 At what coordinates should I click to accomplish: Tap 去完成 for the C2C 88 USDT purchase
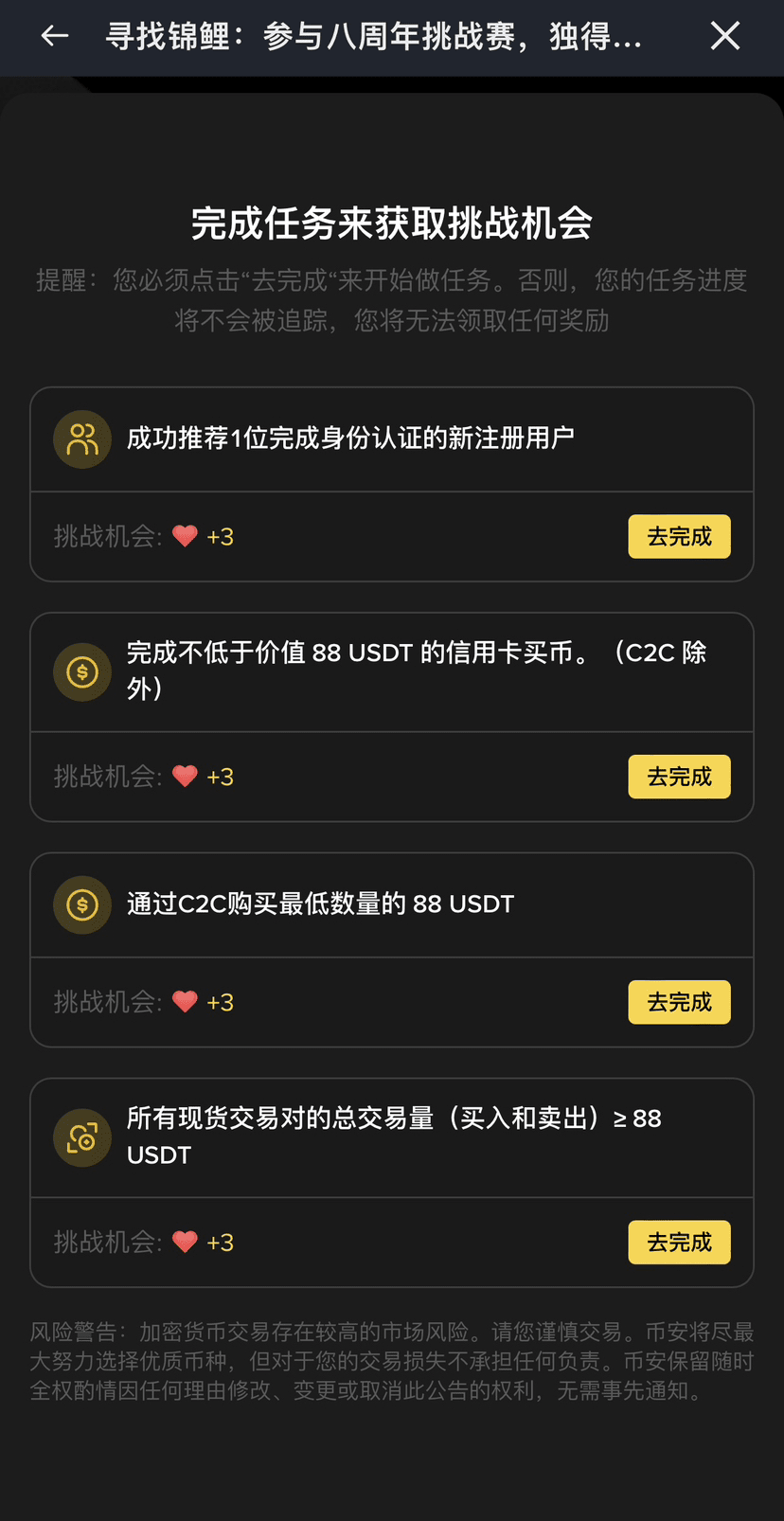coord(679,1002)
